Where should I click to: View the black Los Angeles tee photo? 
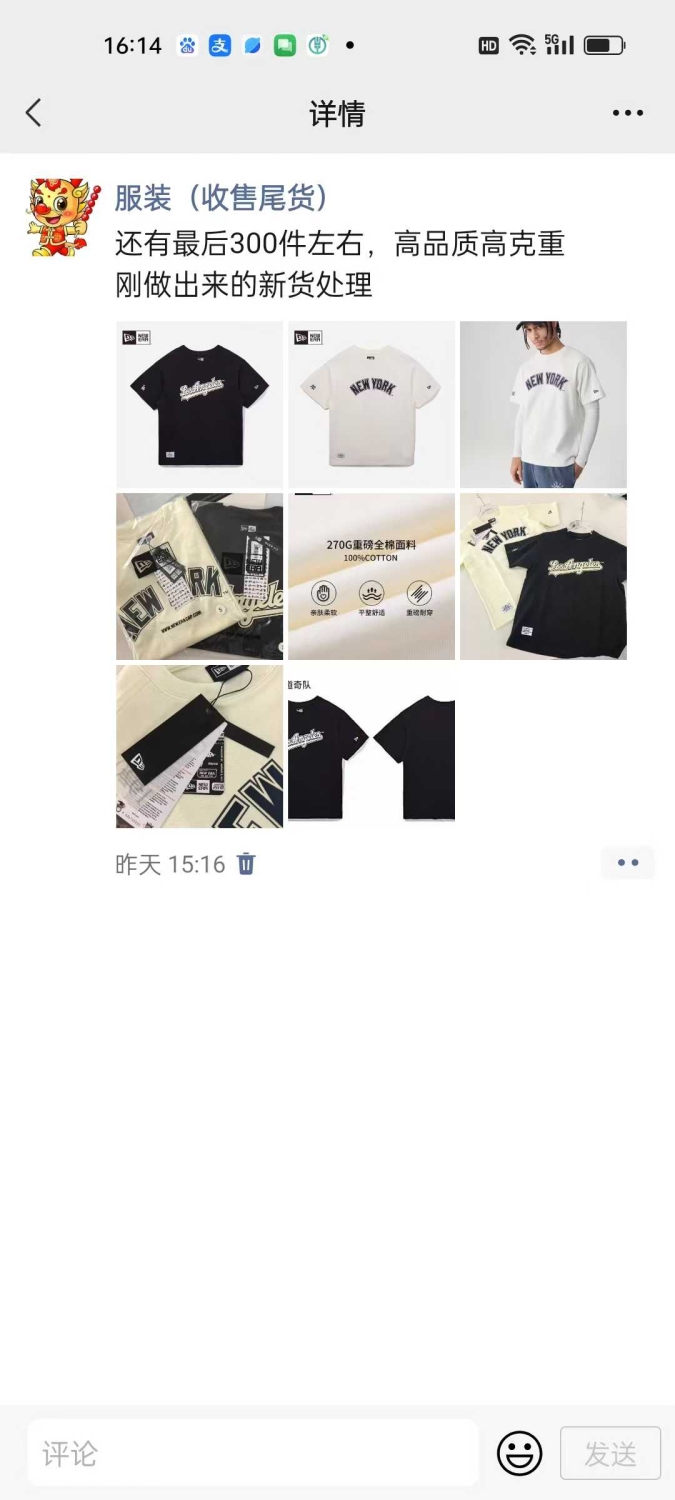pos(200,404)
